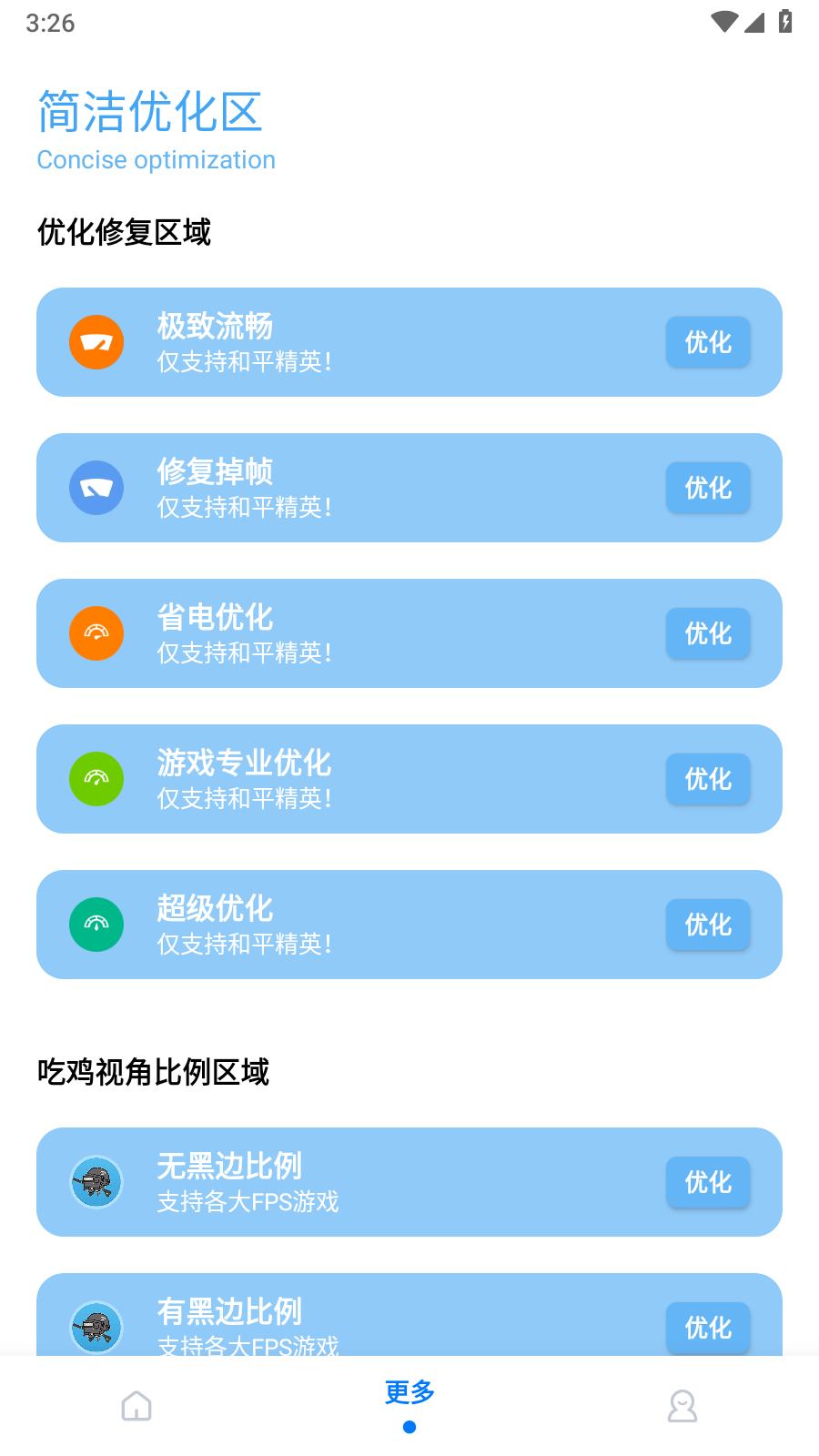Click the 无黑边比例 helmet icon
Screen dimensions: 819x1456
(x=96, y=1182)
